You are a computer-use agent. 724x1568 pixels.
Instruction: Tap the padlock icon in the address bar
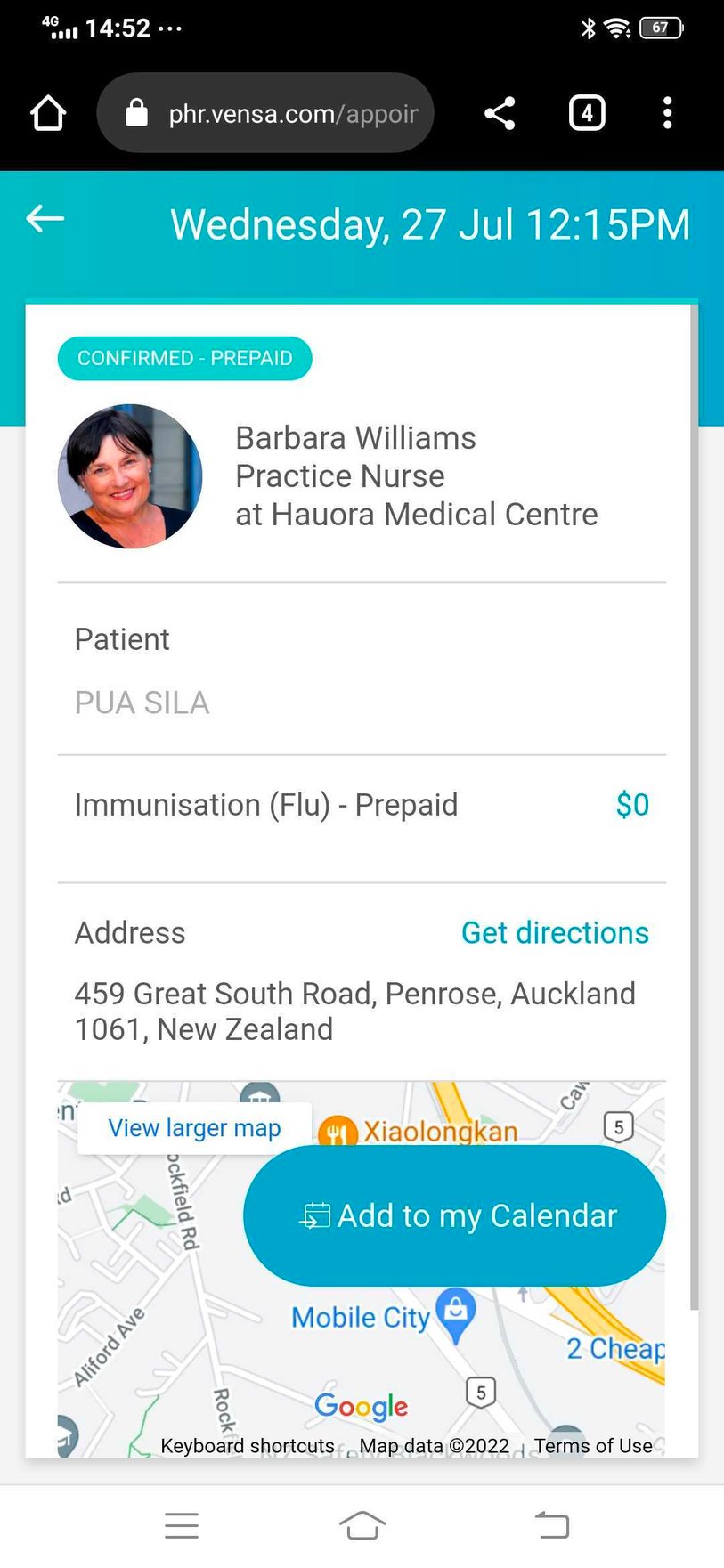click(138, 112)
